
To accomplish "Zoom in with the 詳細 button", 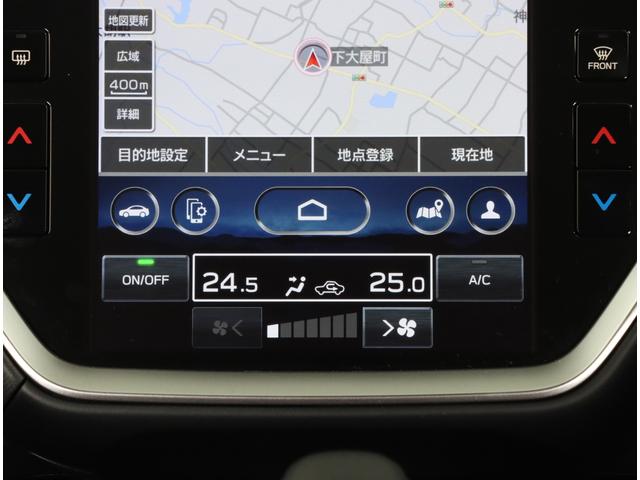I will [x=126, y=115].
